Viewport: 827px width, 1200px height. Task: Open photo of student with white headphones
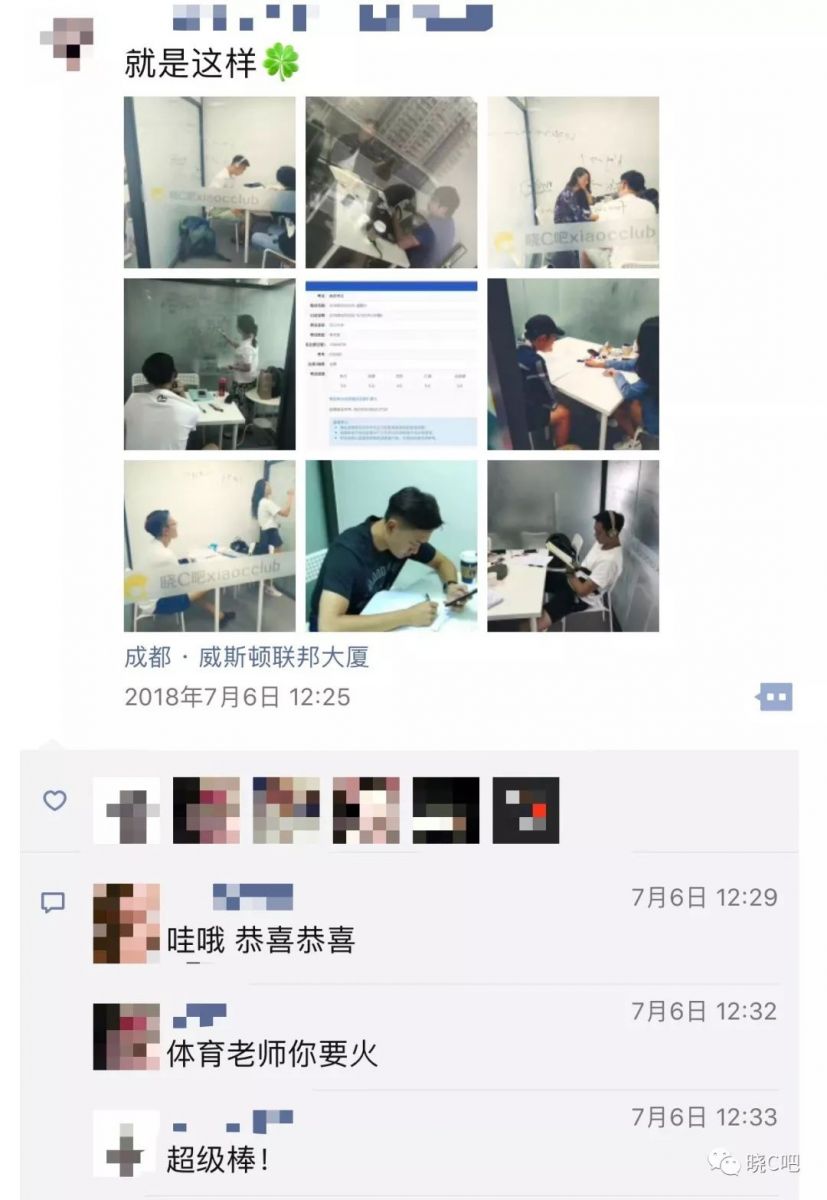coord(573,546)
